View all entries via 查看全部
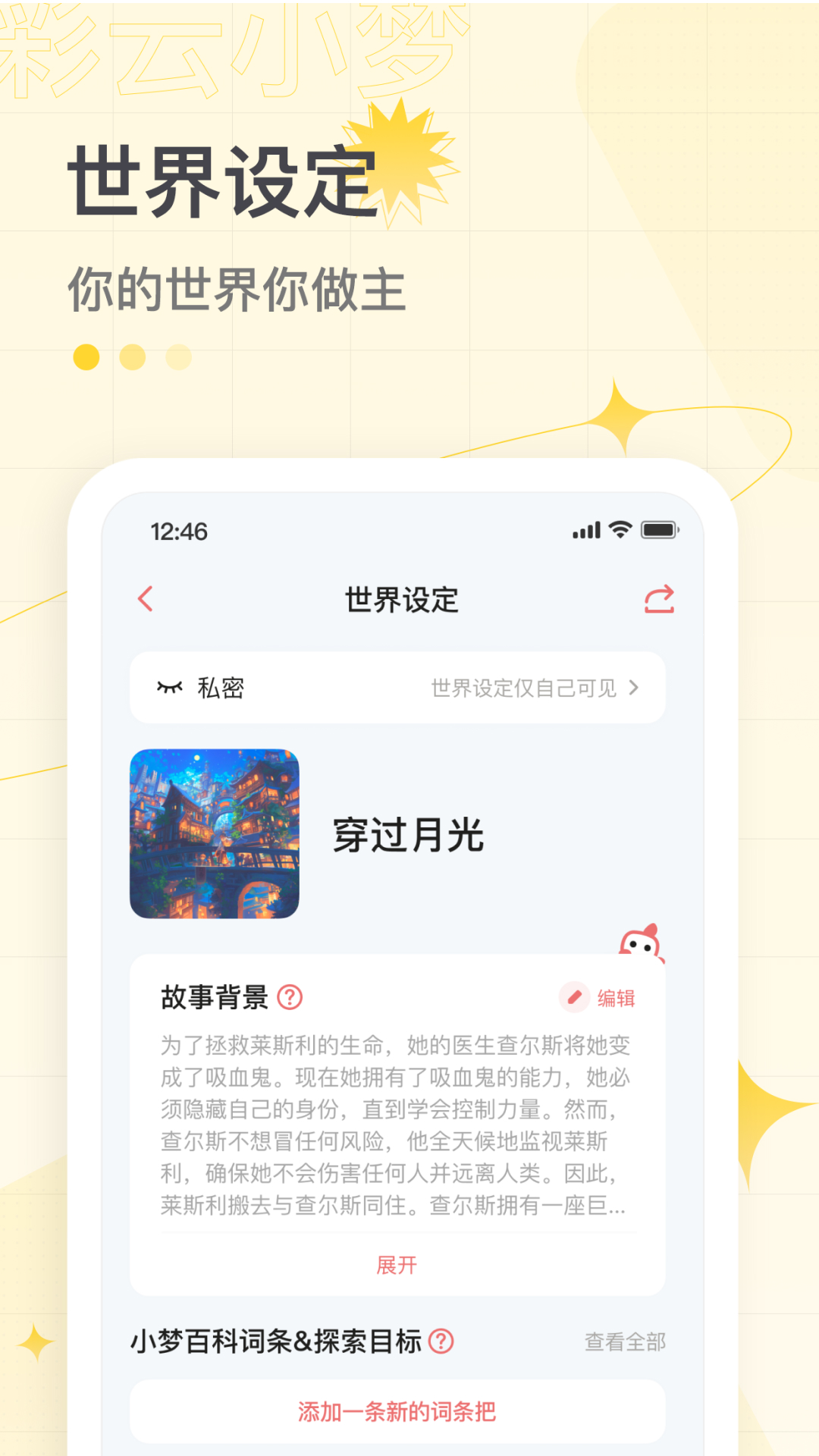Viewport: 819px width, 1456px height. click(x=623, y=1342)
